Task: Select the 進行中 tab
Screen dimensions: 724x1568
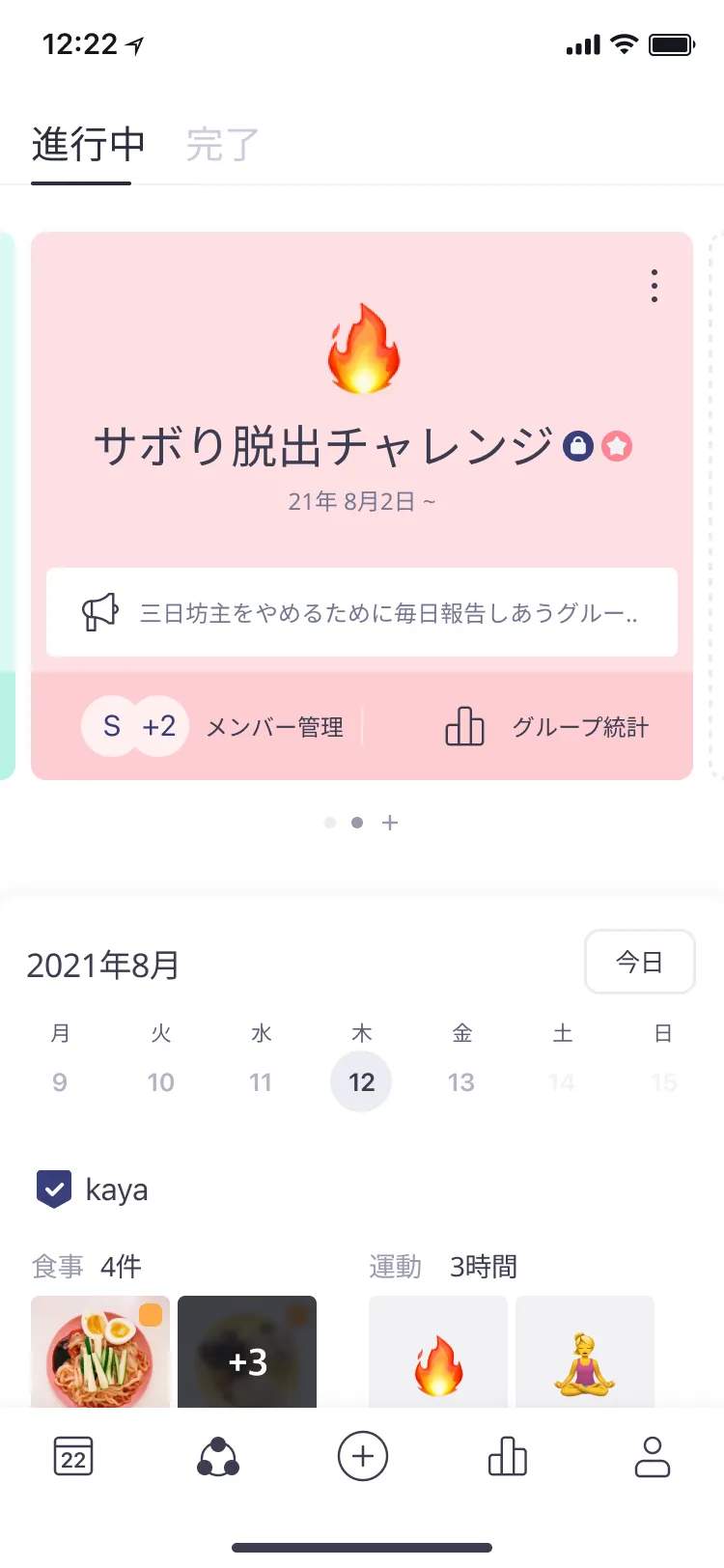Action: [88, 145]
